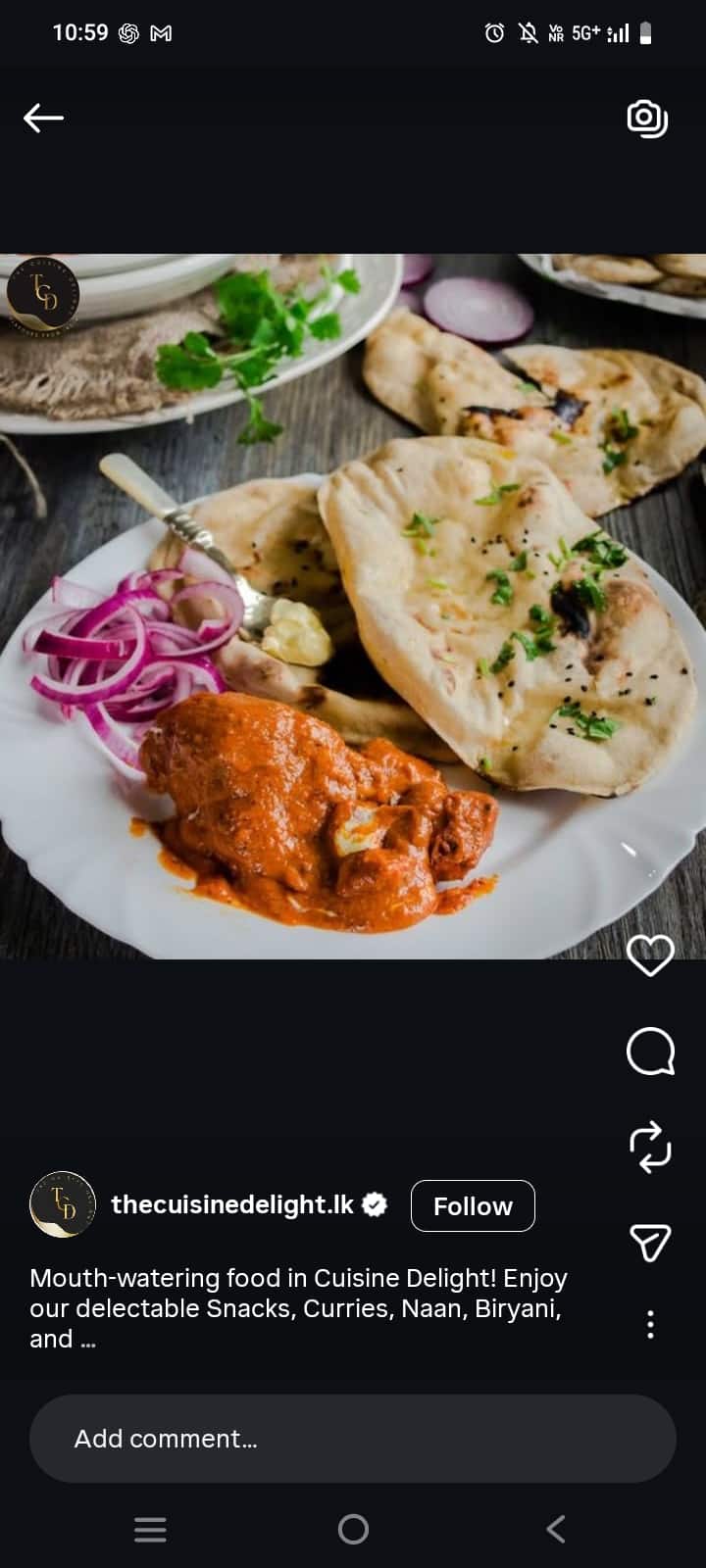
Task: Tap the alarm clock status icon
Action: (x=493, y=32)
